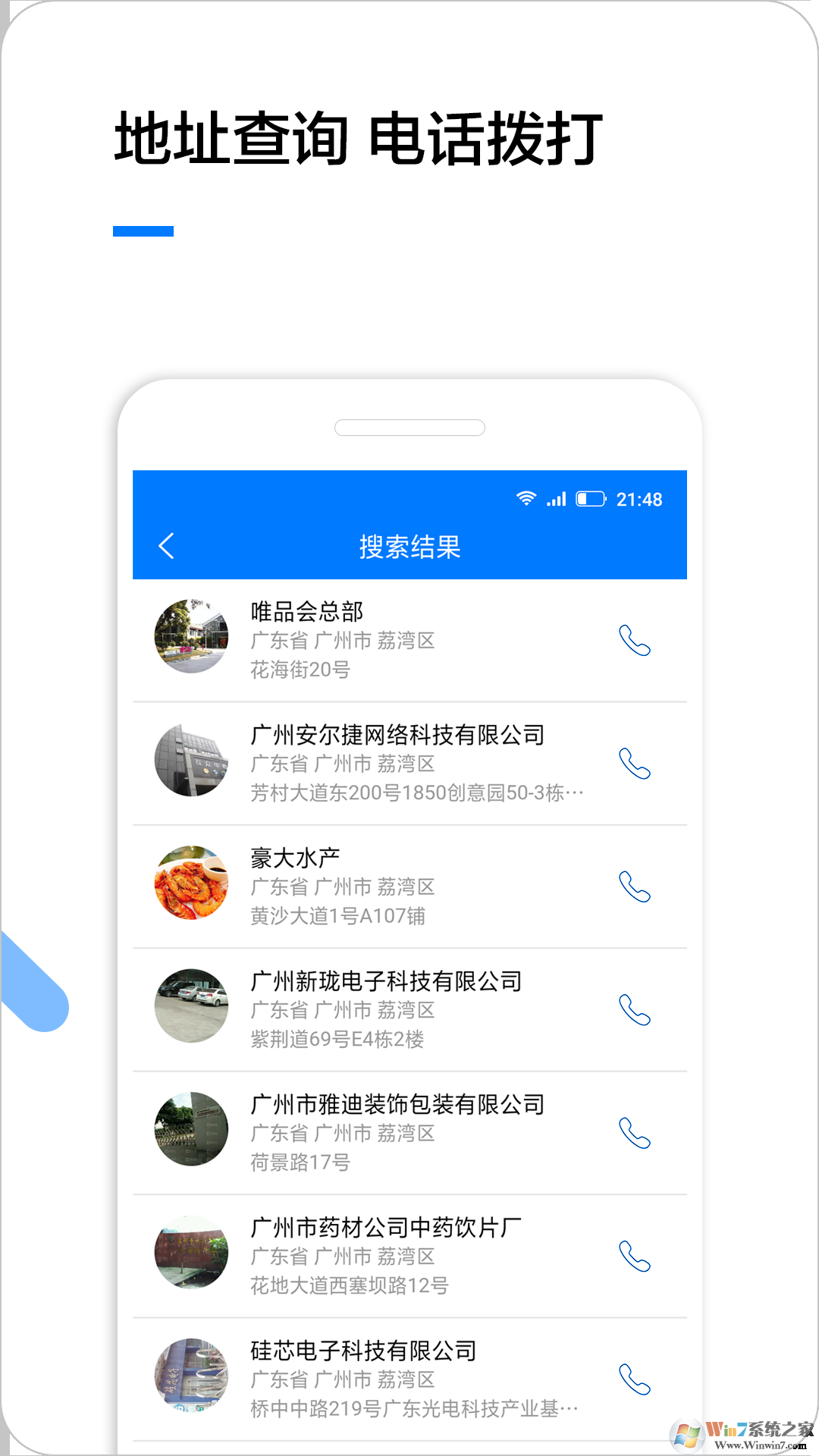This screenshot has height=1456, width=819.
Task: Dial 广州市药材公司中药饮片厂 via phone icon
Action: click(635, 1253)
